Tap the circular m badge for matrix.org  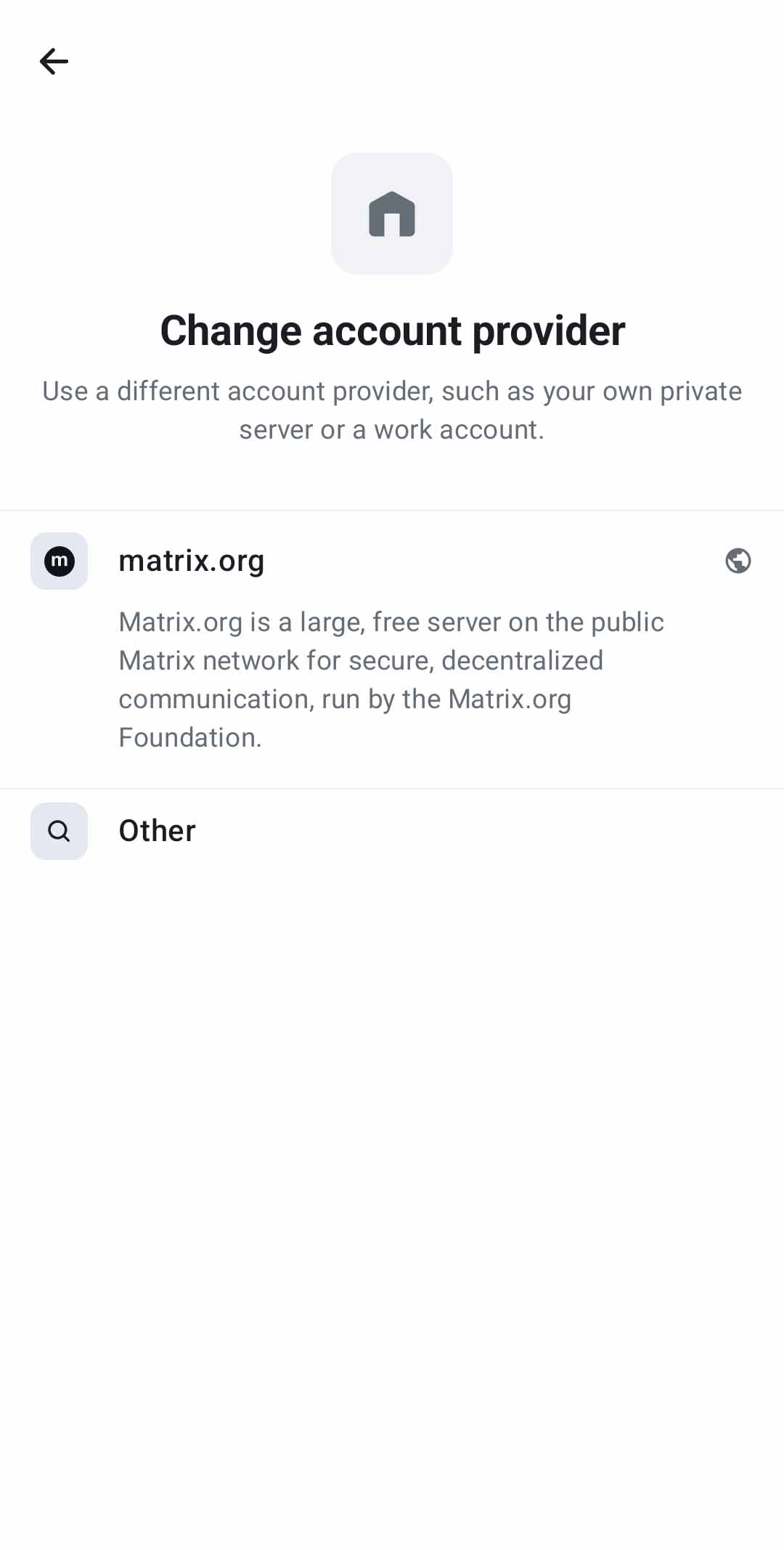click(59, 561)
